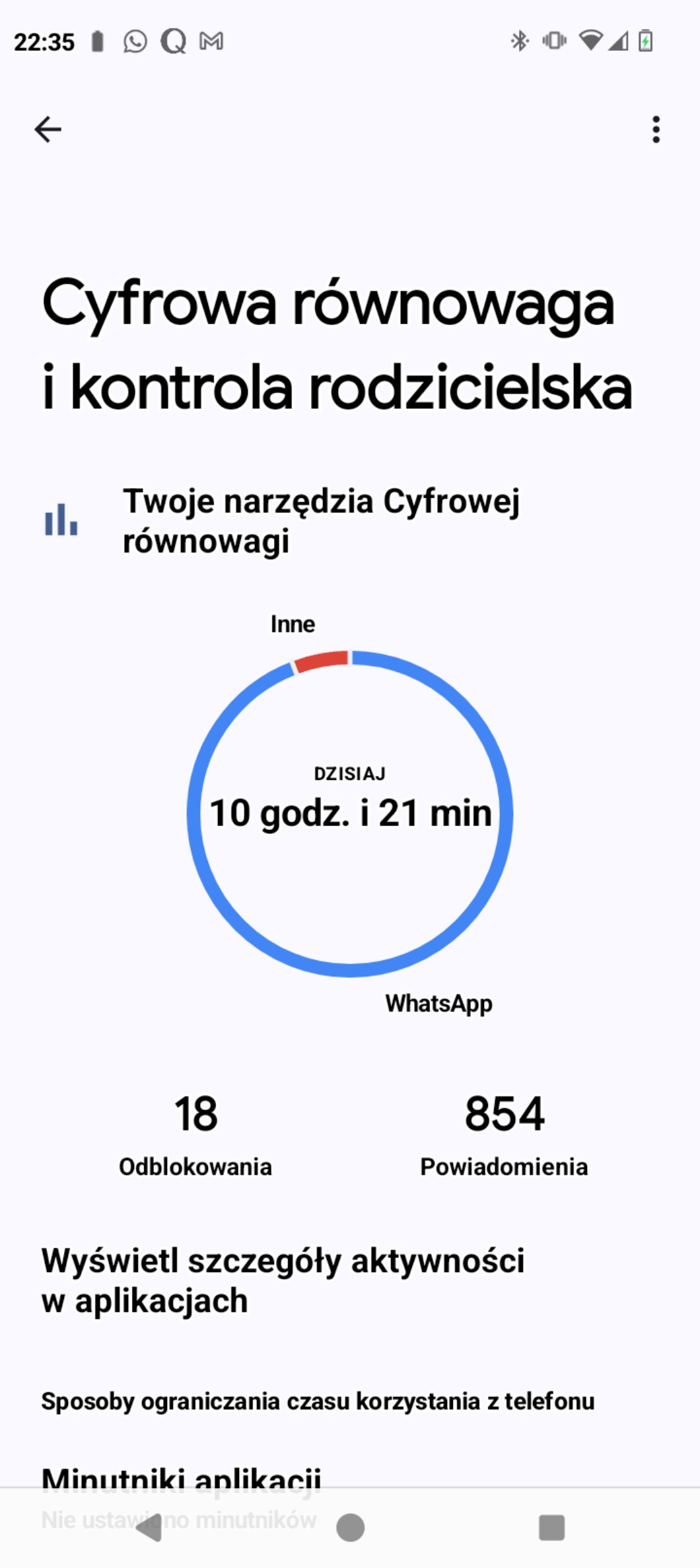700x1568 pixels.
Task: Open Wyświetl szczegóły aktywności w aplikacjach
Action: click(x=283, y=1280)
